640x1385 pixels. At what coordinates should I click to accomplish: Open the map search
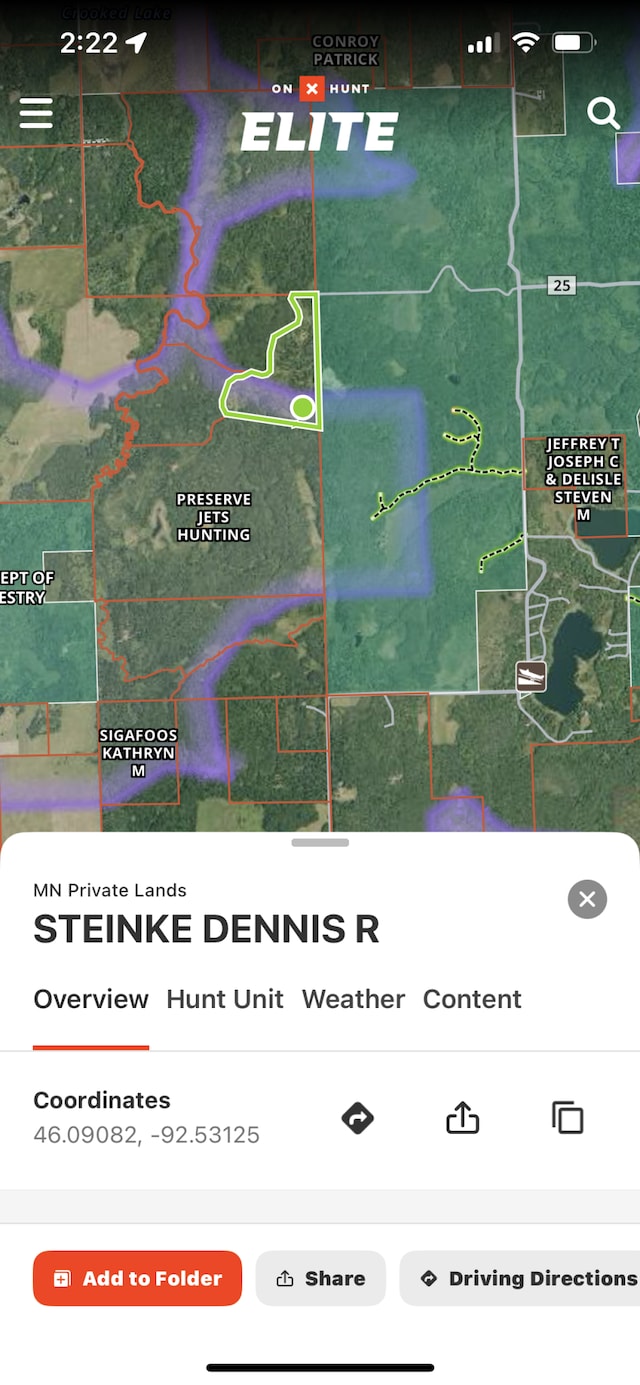point(603,113)
